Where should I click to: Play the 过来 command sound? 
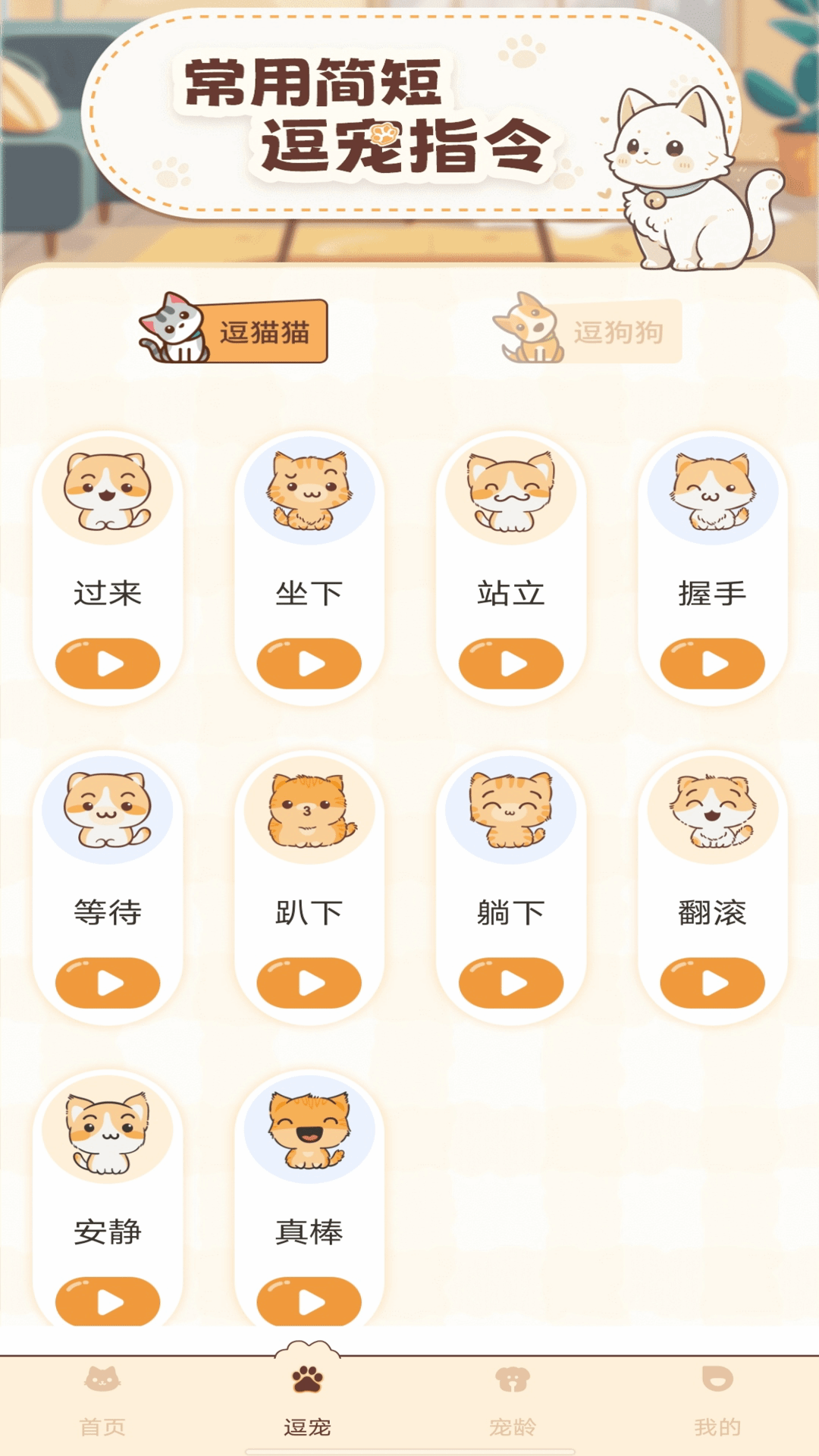[x=107, y=662]
